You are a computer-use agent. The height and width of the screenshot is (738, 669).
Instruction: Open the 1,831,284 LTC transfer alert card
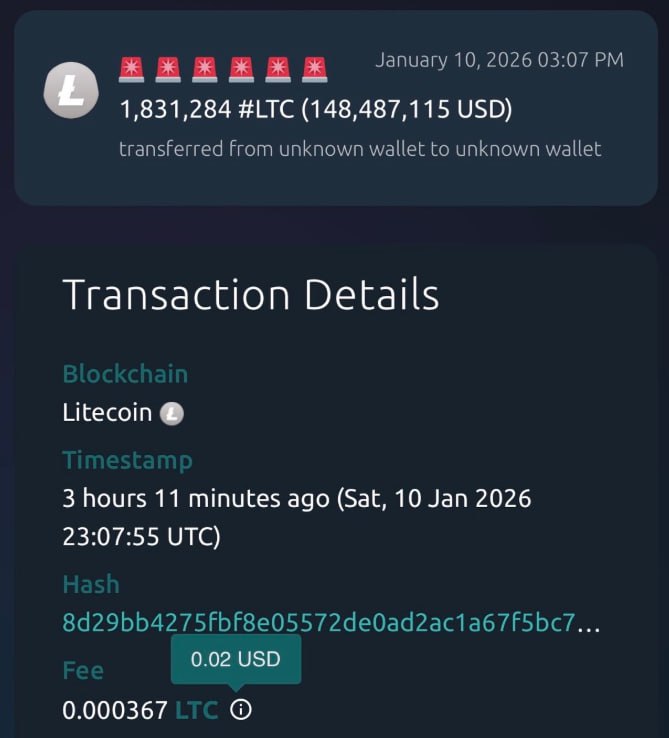point(335,108)
